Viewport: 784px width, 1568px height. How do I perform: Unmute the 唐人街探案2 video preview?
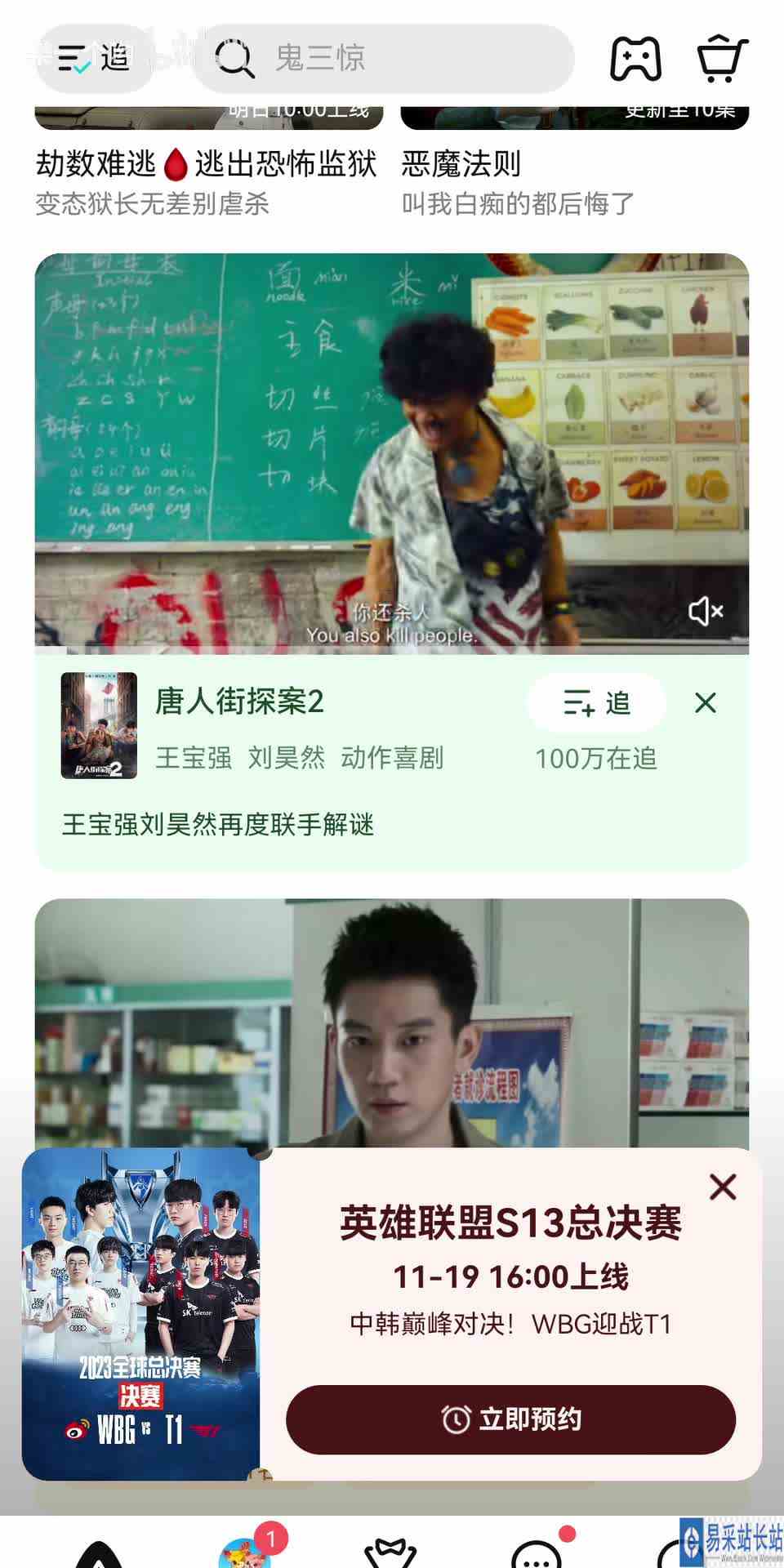(x=706, y=611)
